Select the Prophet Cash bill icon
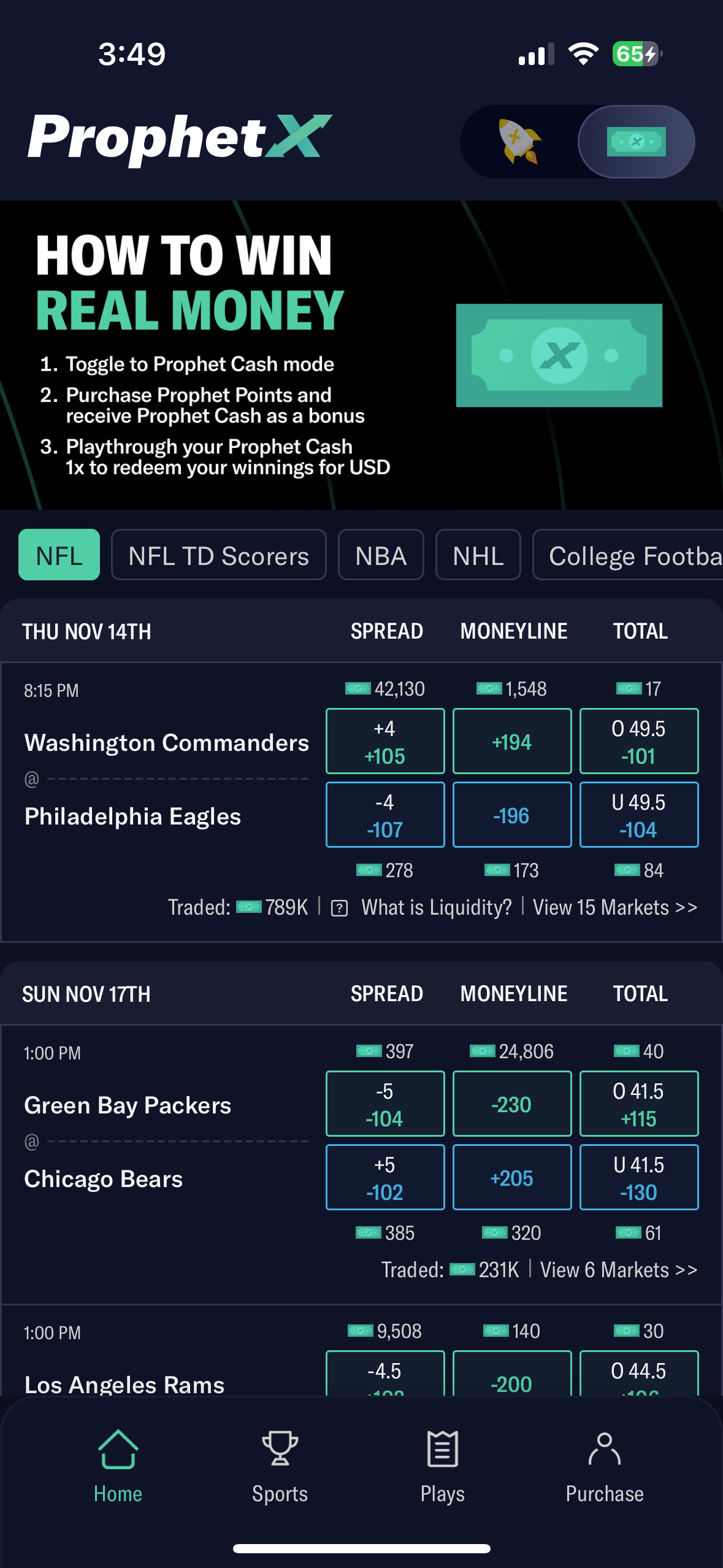The width and height of the screenshot is (723, 1568). (x=635, y=141)
